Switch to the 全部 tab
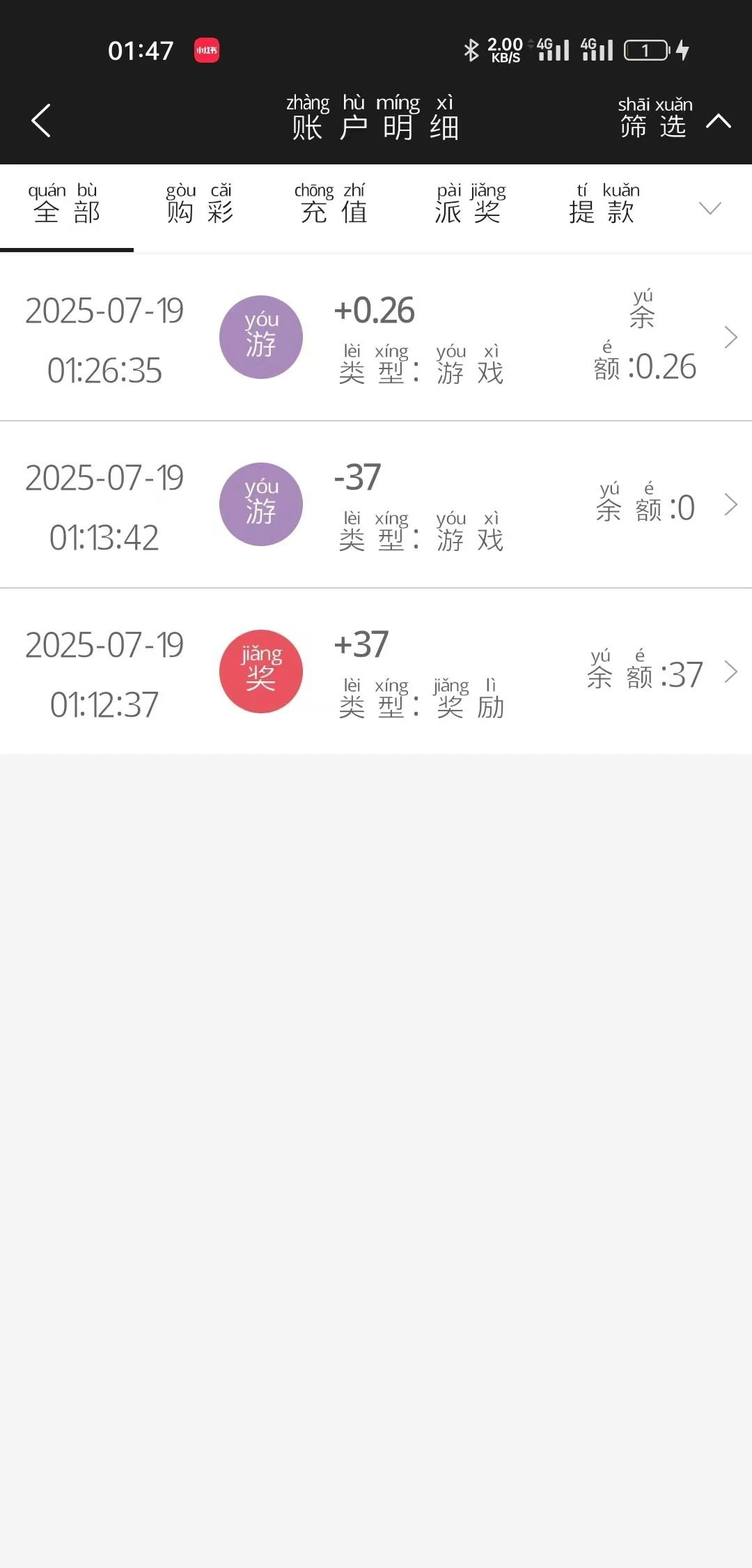Viewport: 752px width, 1568px height. [x=66, y=207]
